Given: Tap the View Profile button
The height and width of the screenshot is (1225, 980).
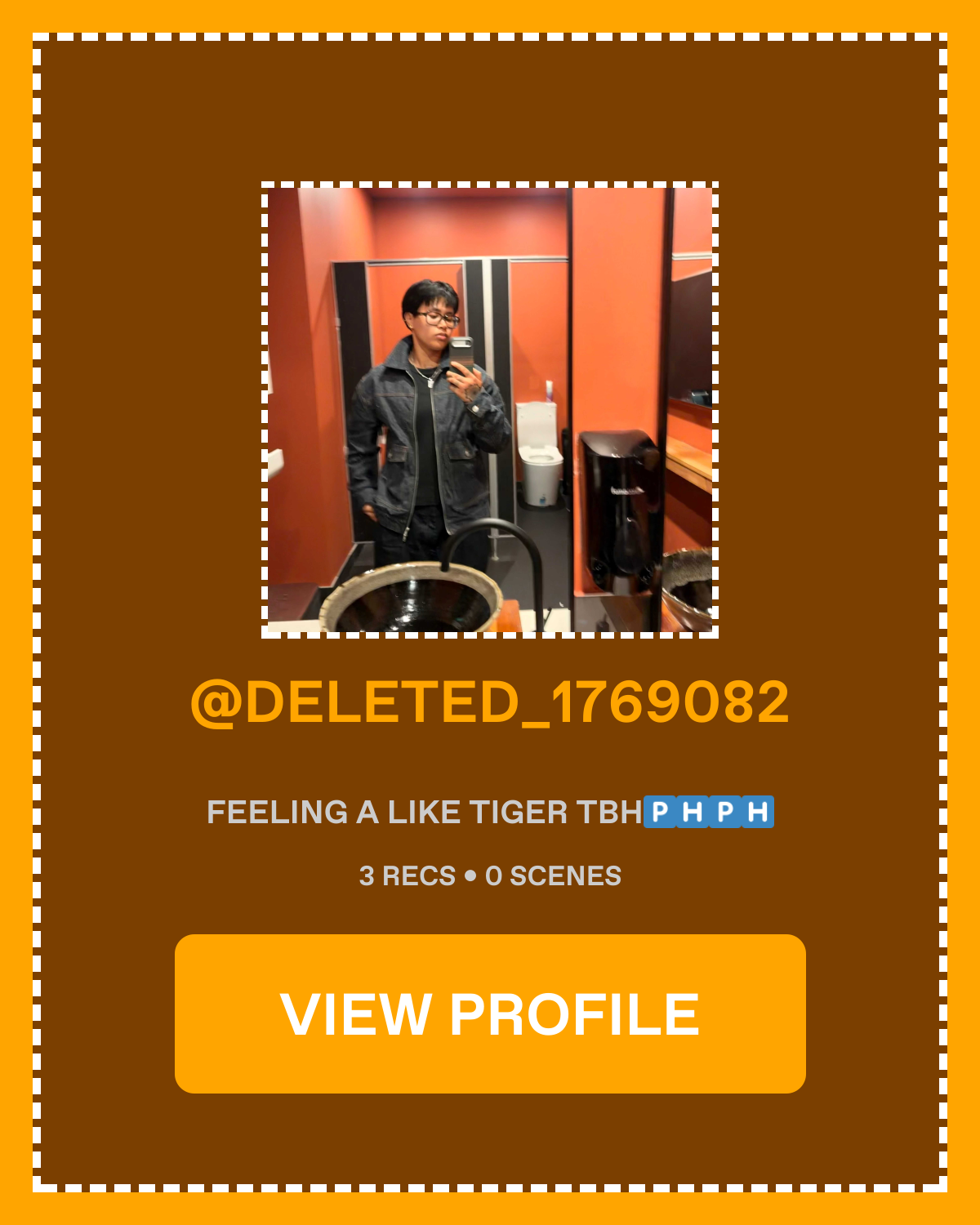Looking at the screenshot, I should 490,1013.
